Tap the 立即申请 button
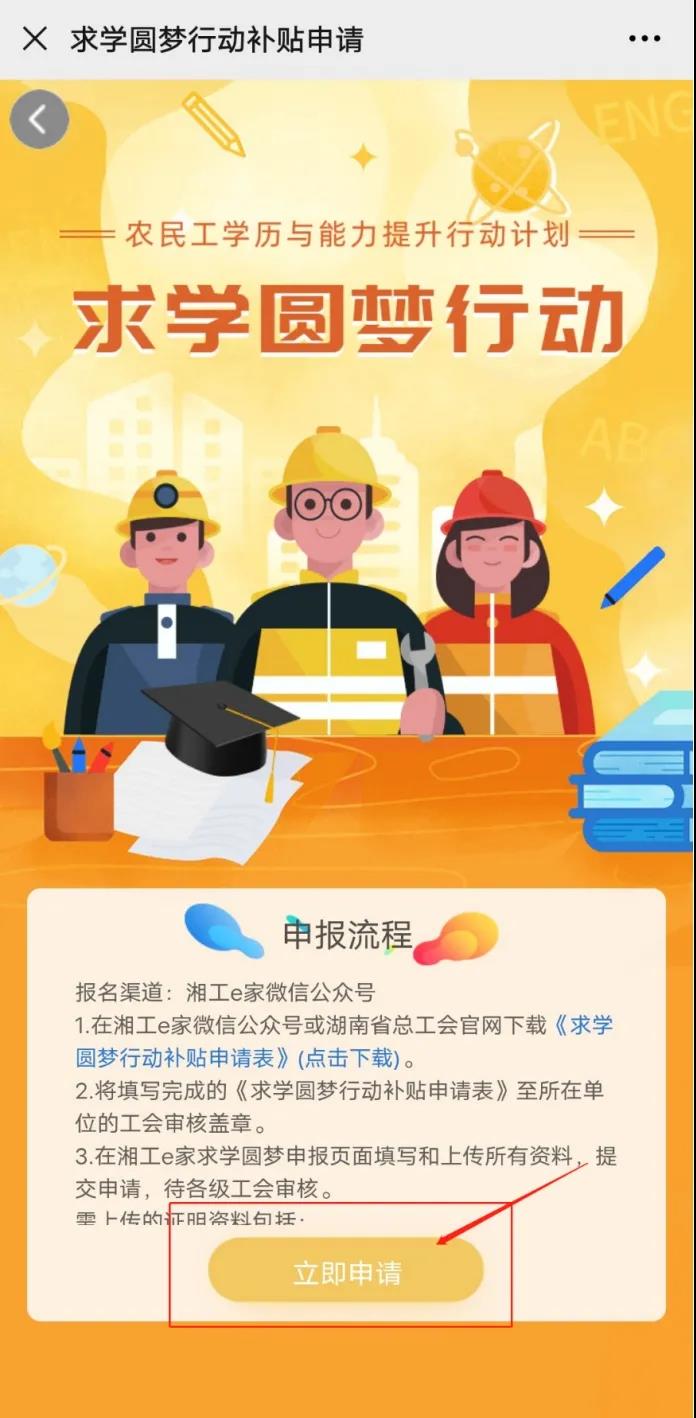 [x=346, y=1272]
